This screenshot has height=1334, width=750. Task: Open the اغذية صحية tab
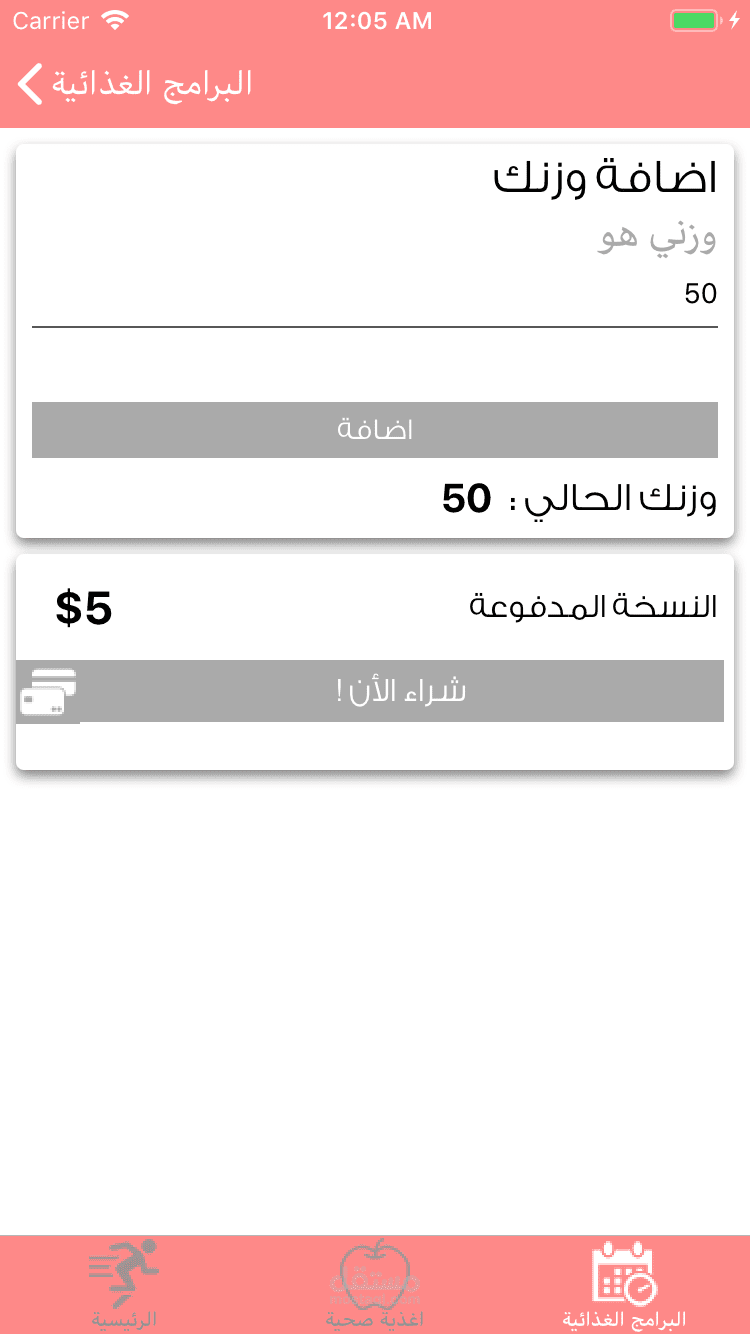[375, 1284]
